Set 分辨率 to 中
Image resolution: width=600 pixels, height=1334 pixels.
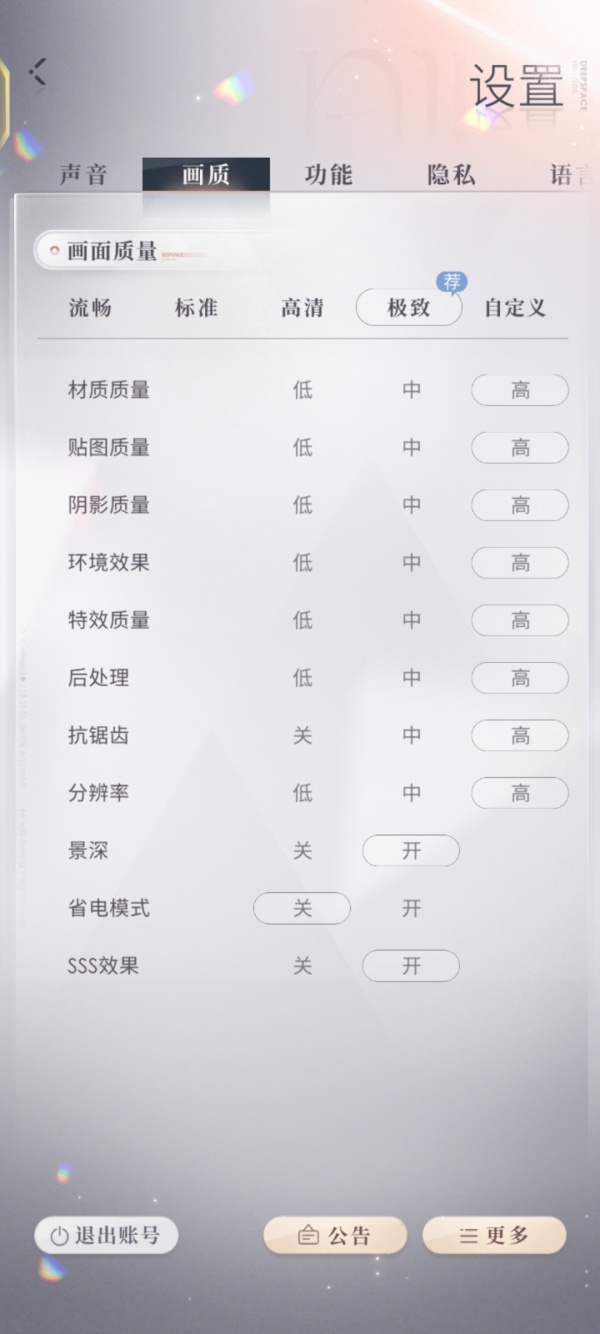tap(412, 793)
